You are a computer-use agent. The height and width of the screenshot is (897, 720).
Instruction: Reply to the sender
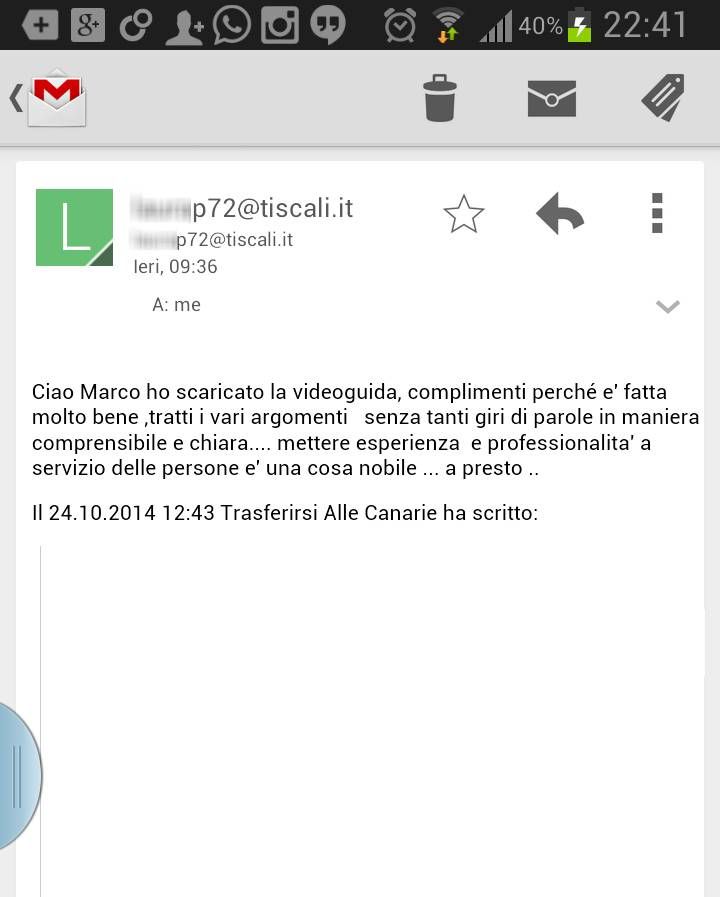pos(560,214)
